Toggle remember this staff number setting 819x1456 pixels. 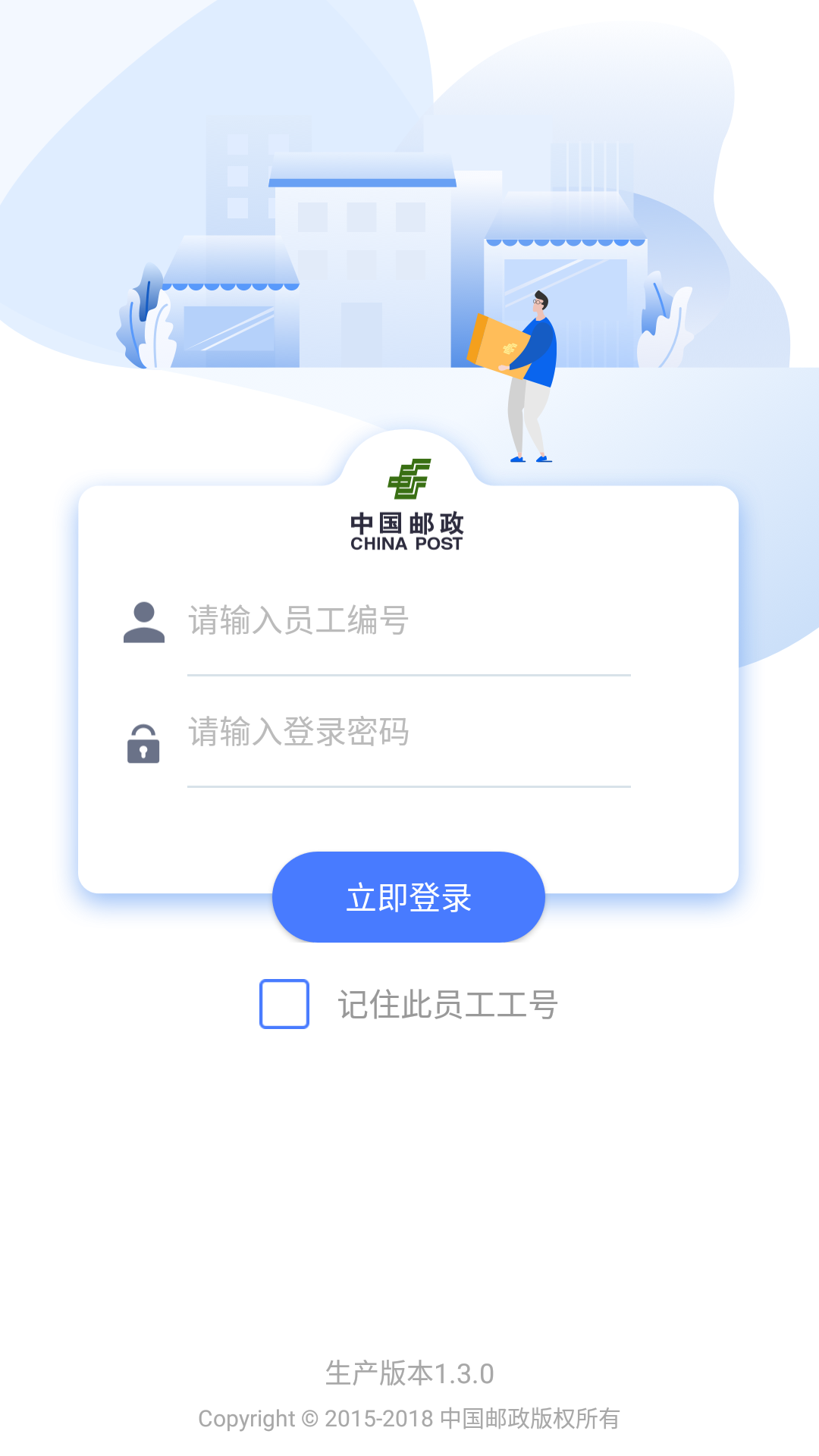(x=284, y=1005)
